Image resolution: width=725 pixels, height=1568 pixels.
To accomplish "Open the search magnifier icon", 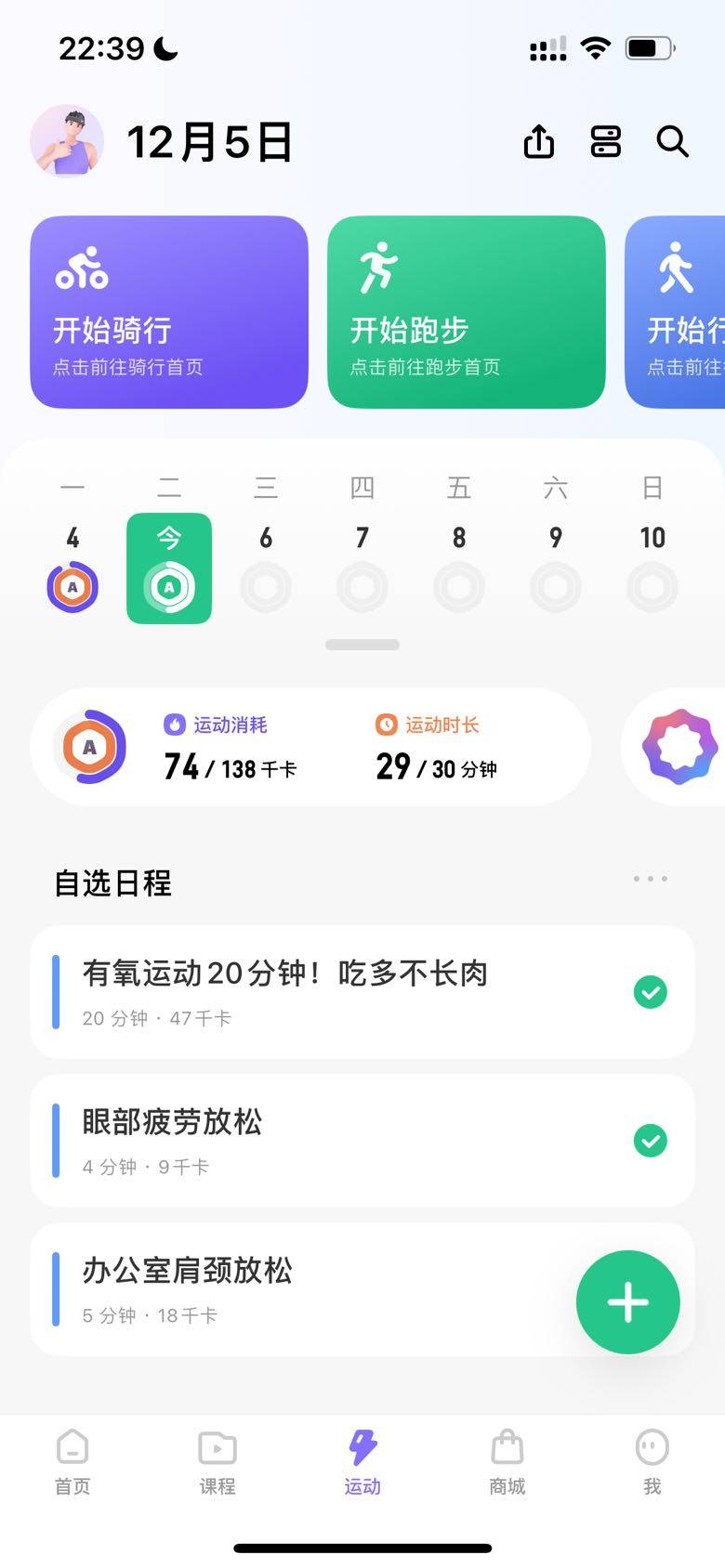I will tap(672, 142).
